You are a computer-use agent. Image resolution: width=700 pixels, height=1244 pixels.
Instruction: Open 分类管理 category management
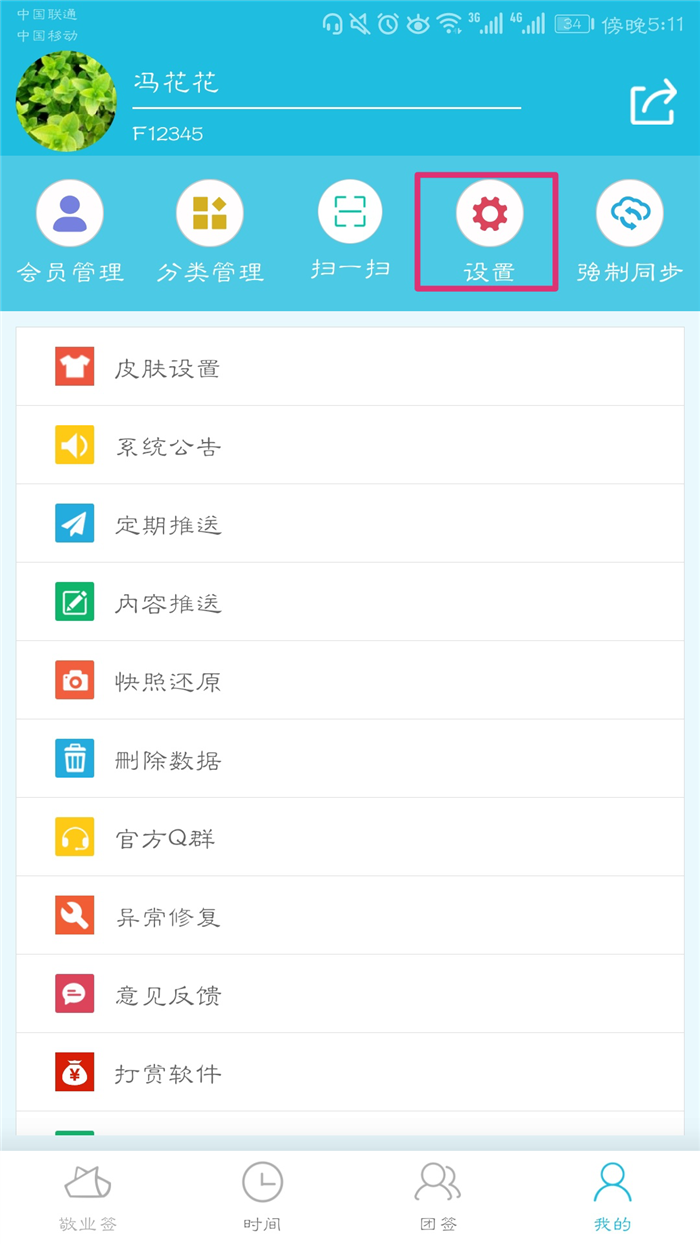pyautogui.click(x=210, y=233)
